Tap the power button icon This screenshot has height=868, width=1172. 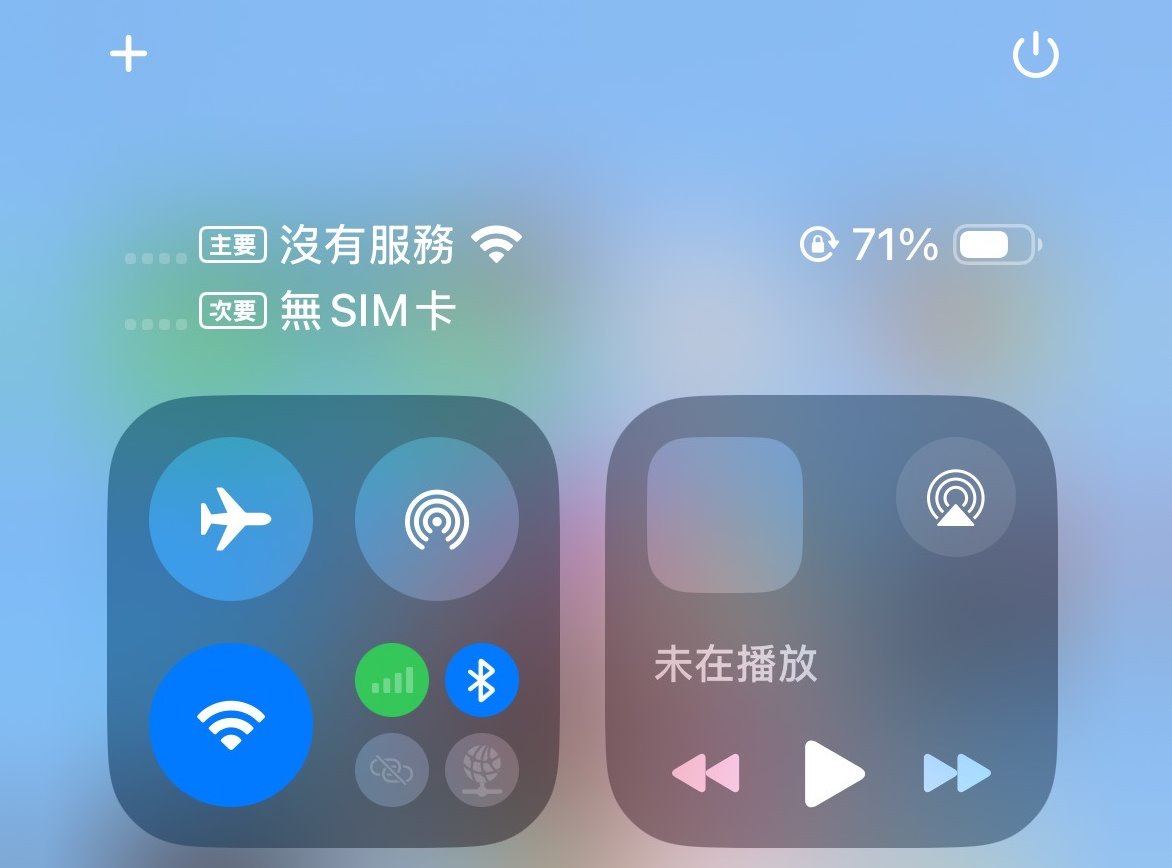pos(1035,55)
